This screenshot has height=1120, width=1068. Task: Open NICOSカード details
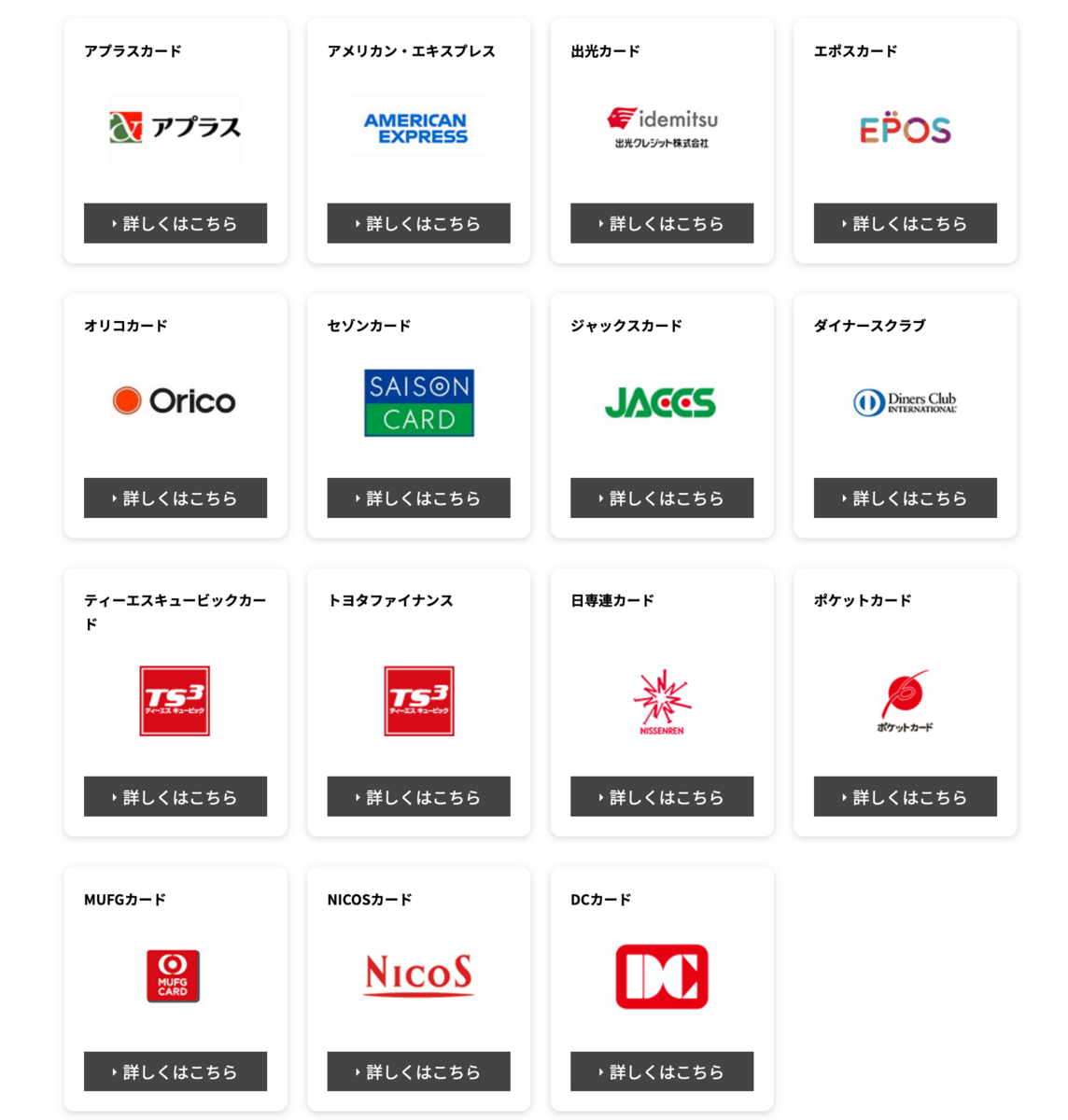tap(418, 1071)
